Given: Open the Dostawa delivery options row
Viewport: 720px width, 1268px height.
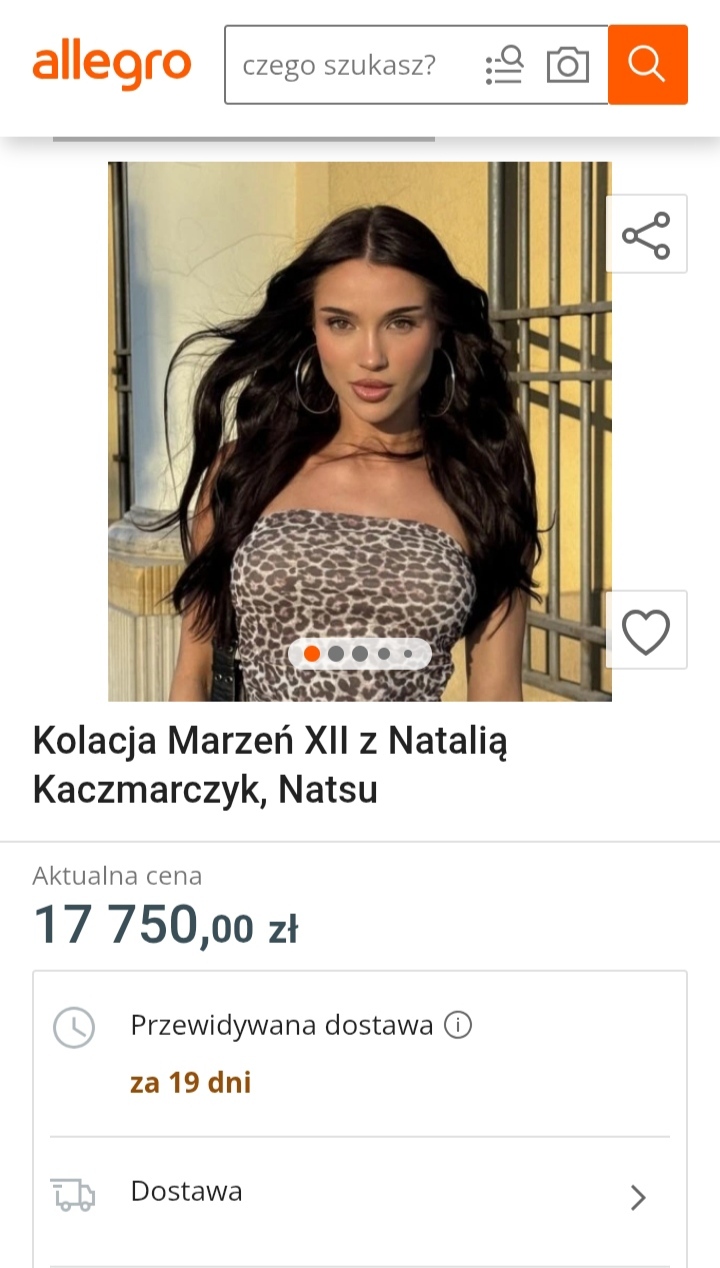Looking at the screenshot, I should [x=360, y=1195].
